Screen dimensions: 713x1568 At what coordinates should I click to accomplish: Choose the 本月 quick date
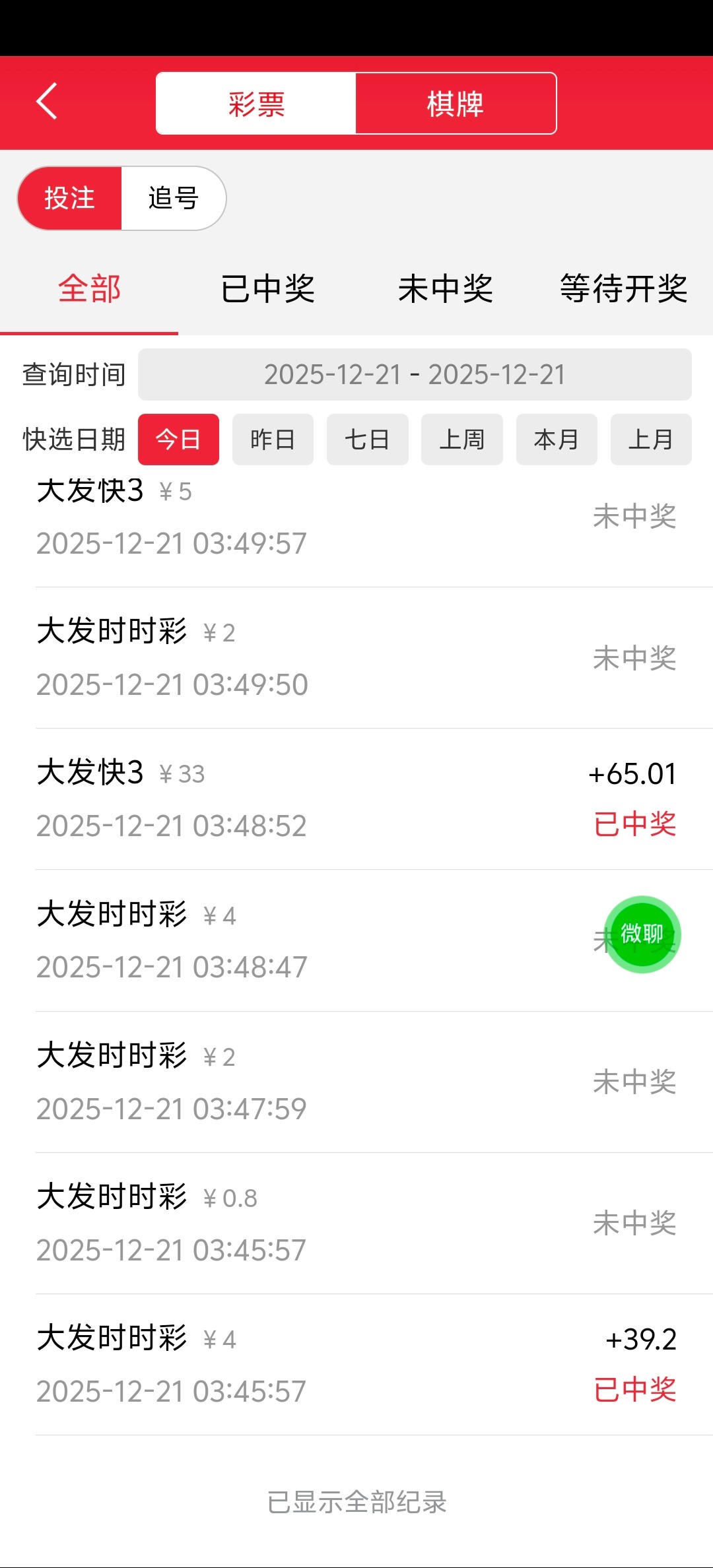pyautogui.click(x=557, y=440)
